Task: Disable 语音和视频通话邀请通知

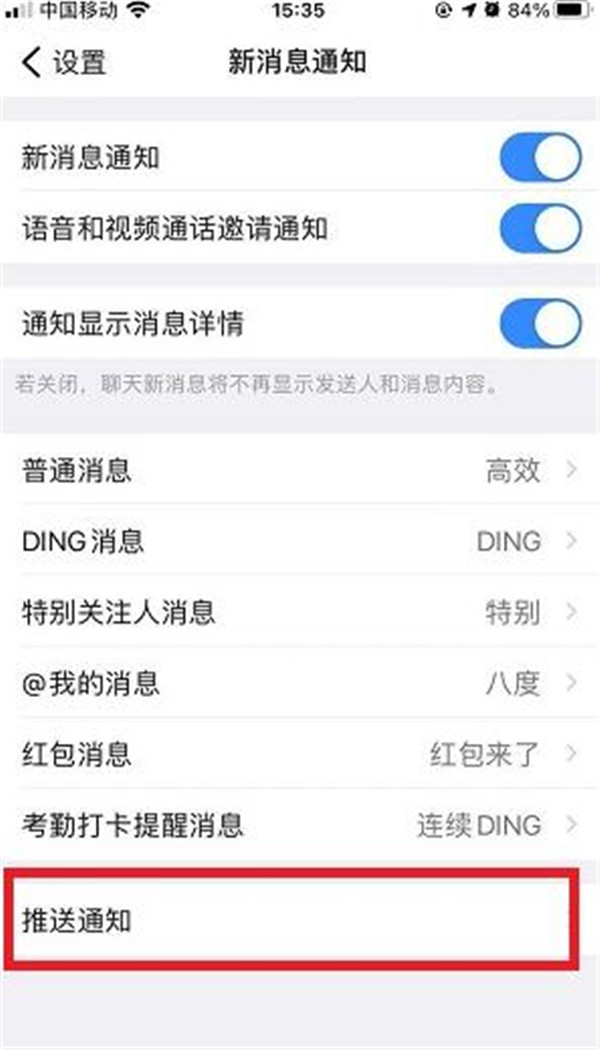Action: (540, 230)
